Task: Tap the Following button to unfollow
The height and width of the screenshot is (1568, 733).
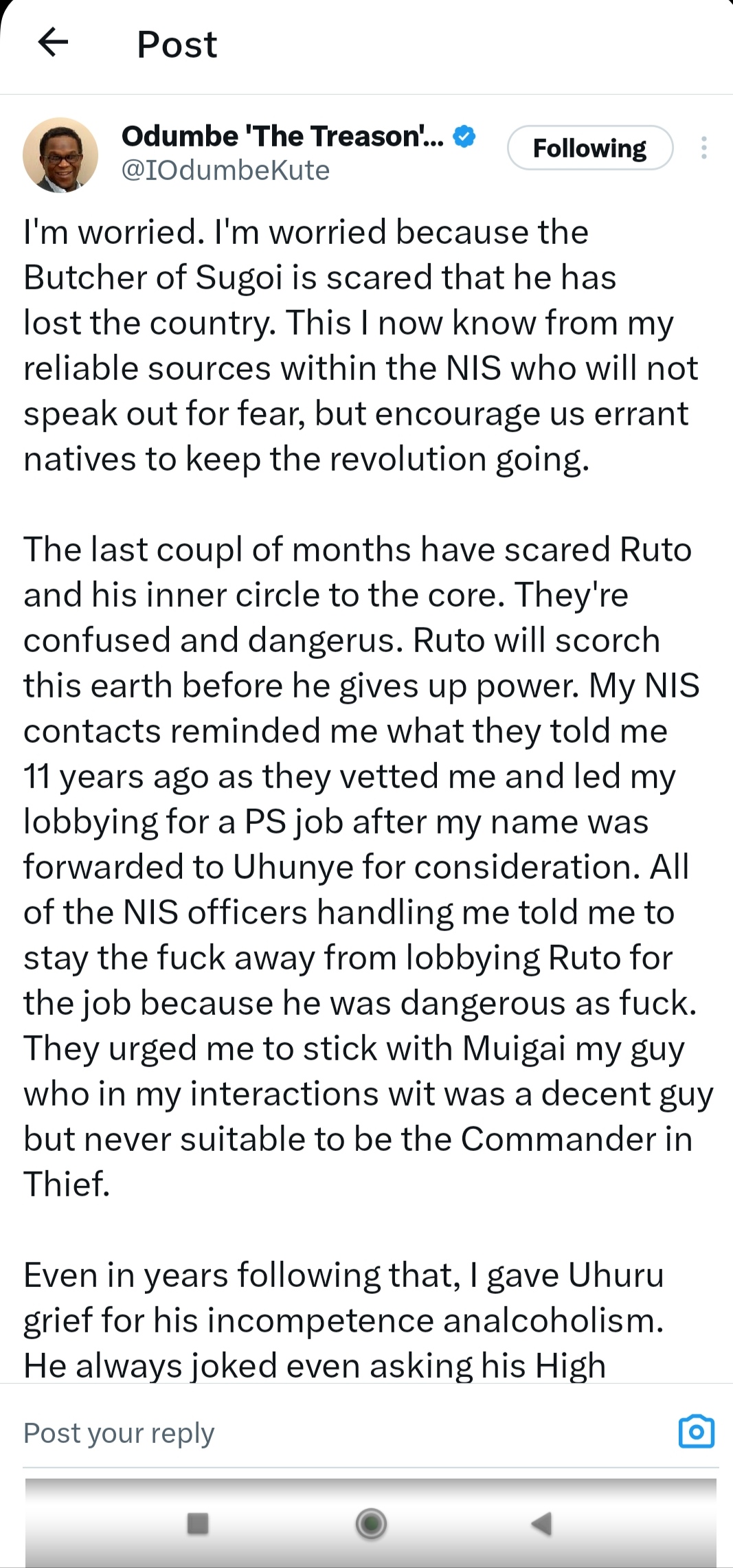Action: (589, 148)
